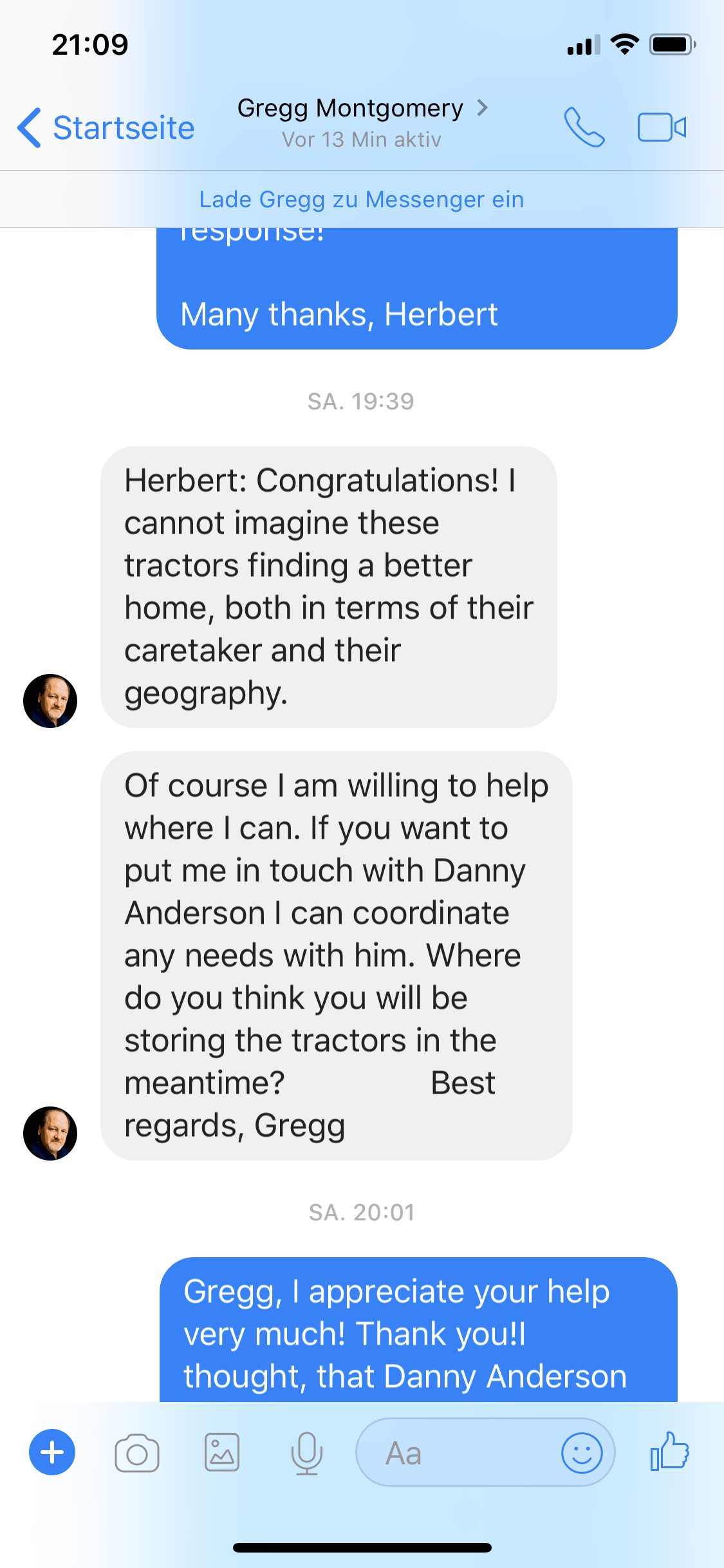
Task: Open the photo gallery picker
Action: click(x=222, y=1452)
